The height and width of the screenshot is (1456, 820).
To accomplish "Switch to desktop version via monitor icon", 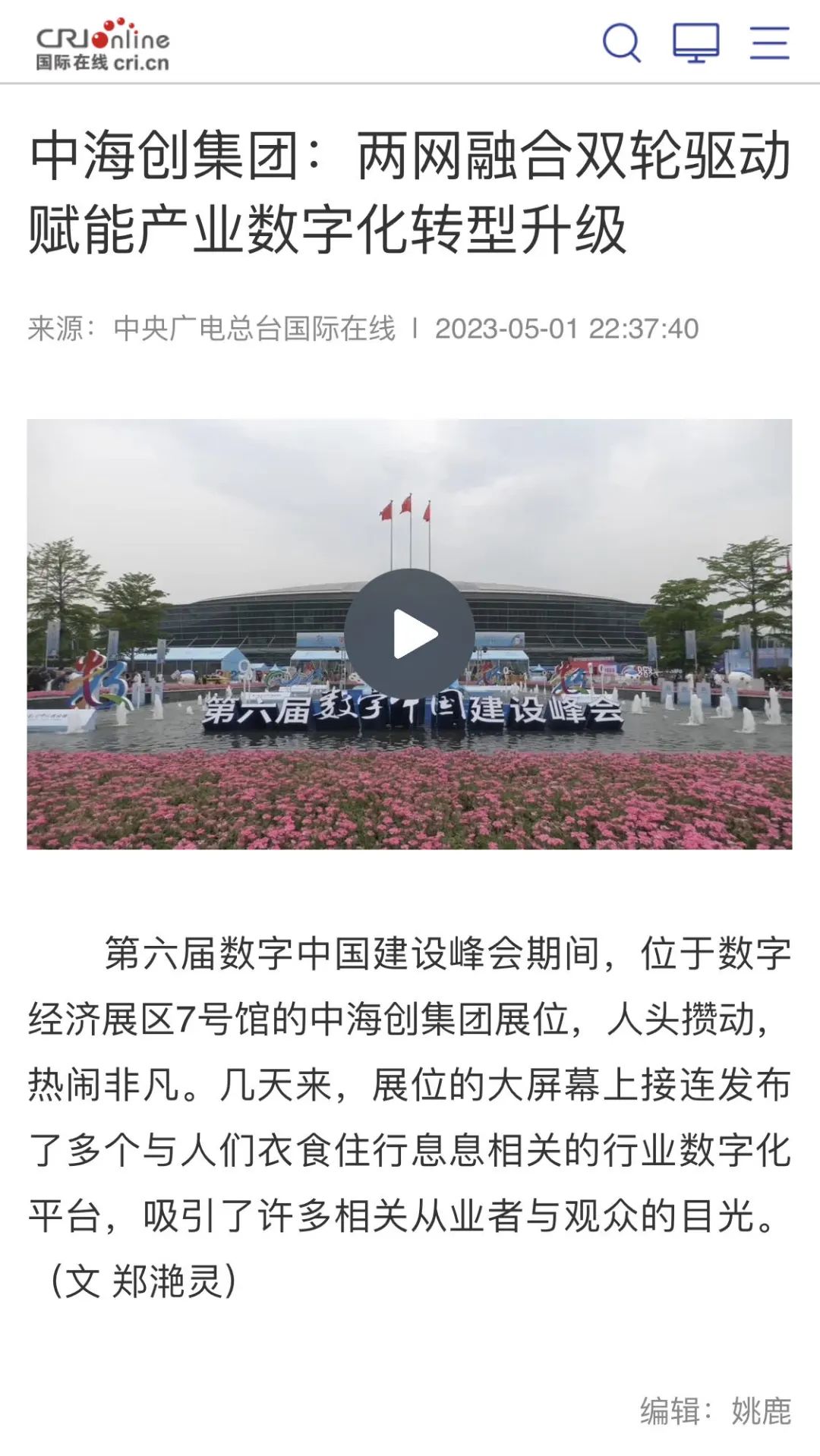I will [695, 43].
